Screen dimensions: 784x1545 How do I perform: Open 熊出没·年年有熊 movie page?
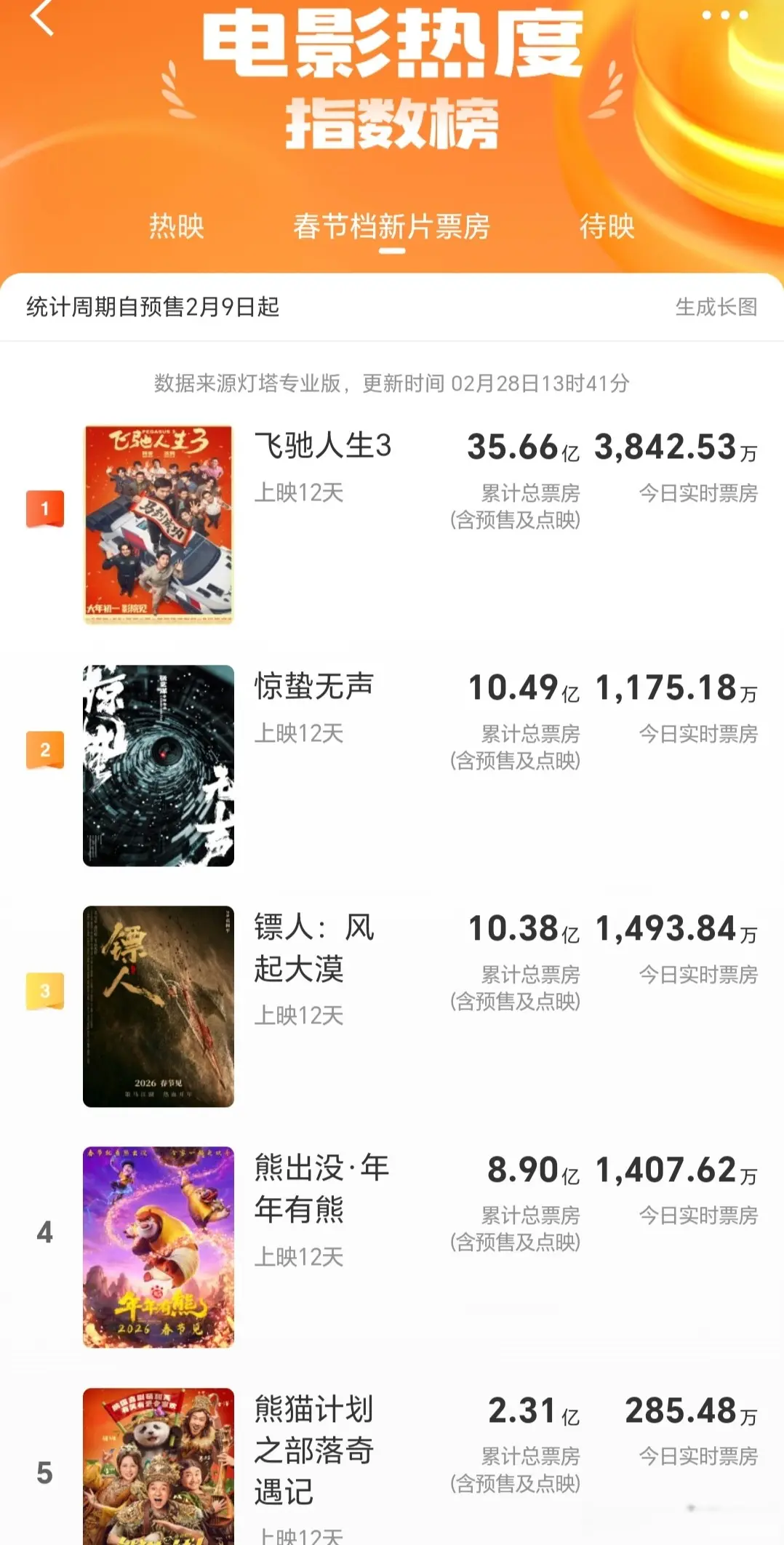[x=321, y=1189]
